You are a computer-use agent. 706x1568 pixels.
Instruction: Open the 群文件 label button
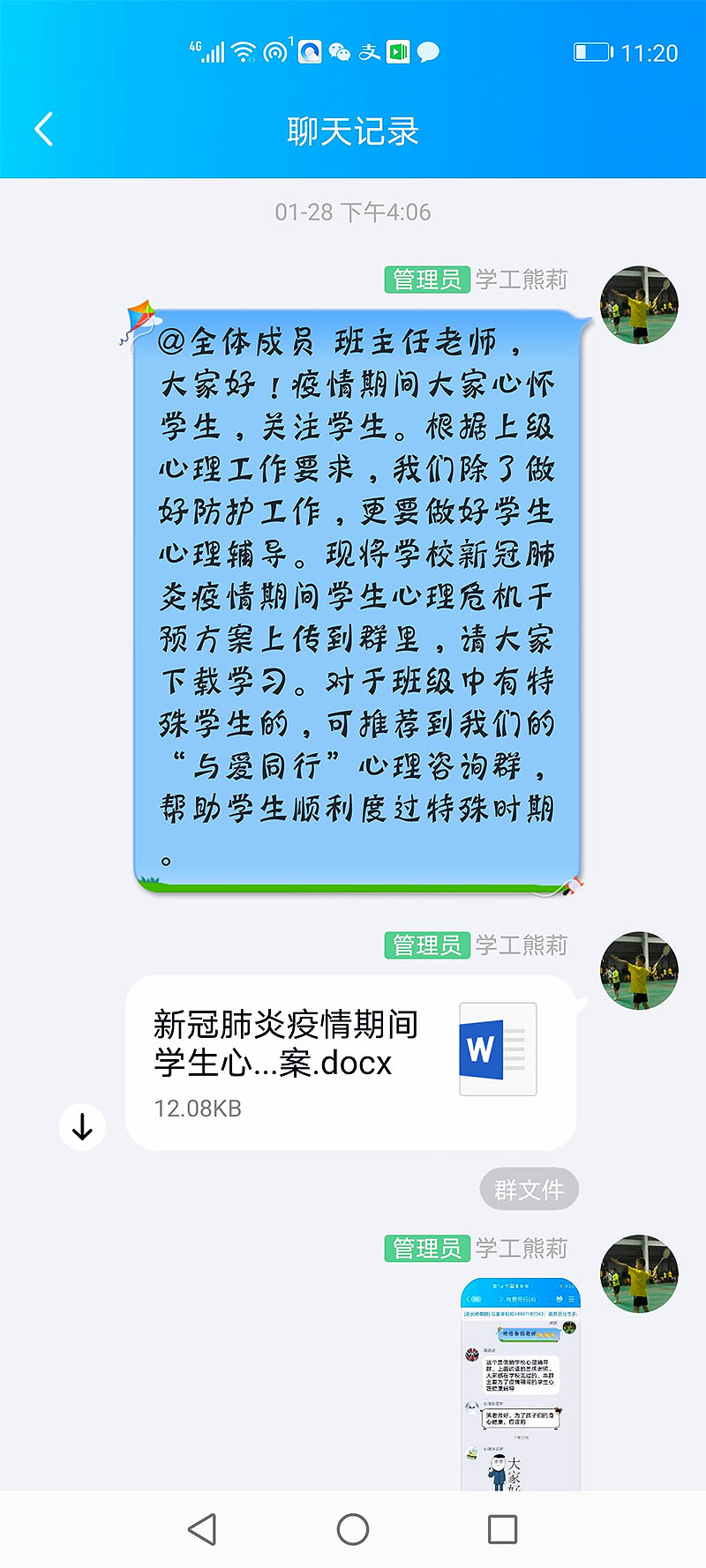tap(529, 1190)
